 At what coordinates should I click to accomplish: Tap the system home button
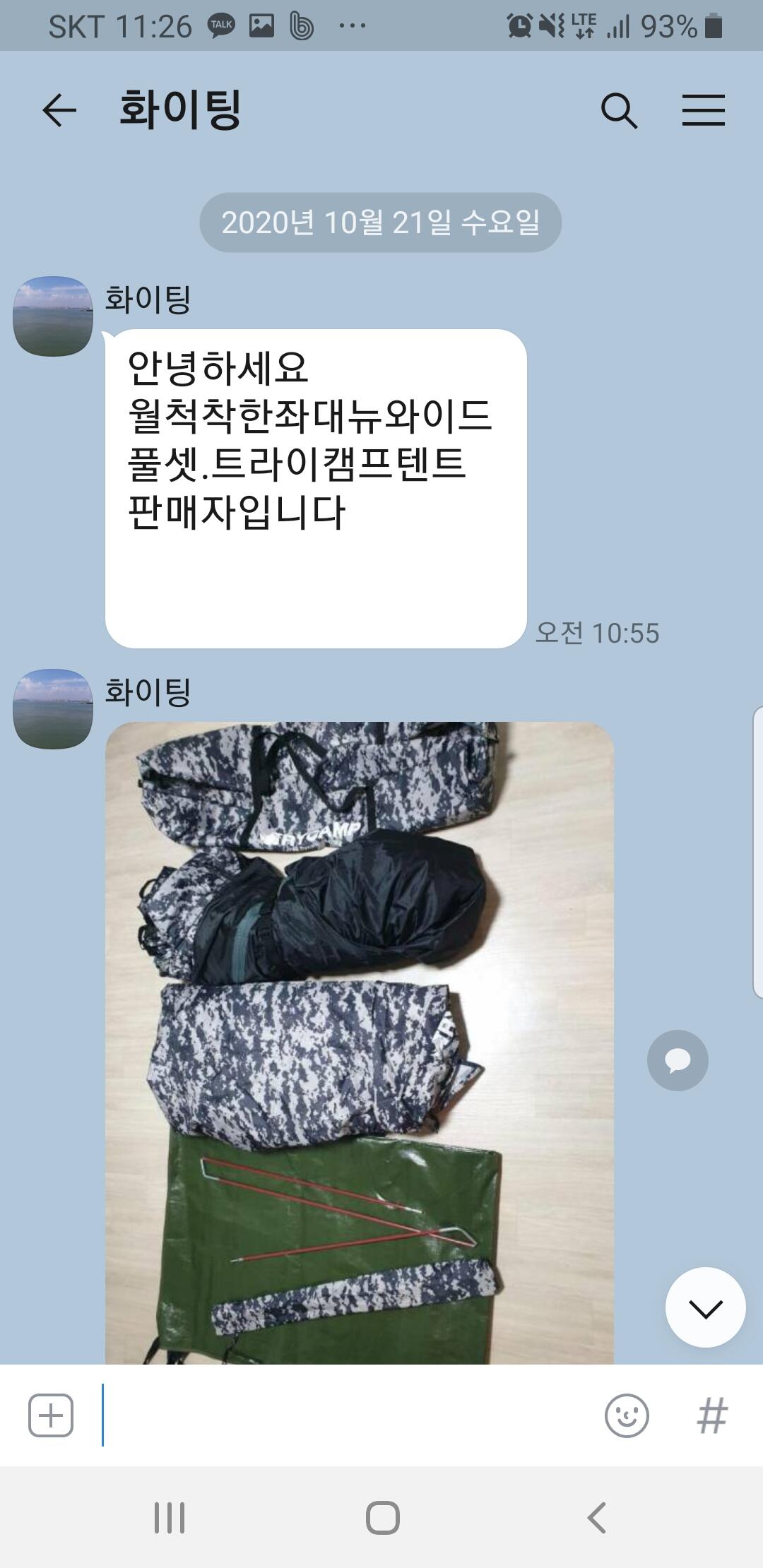pos(382,1517)
